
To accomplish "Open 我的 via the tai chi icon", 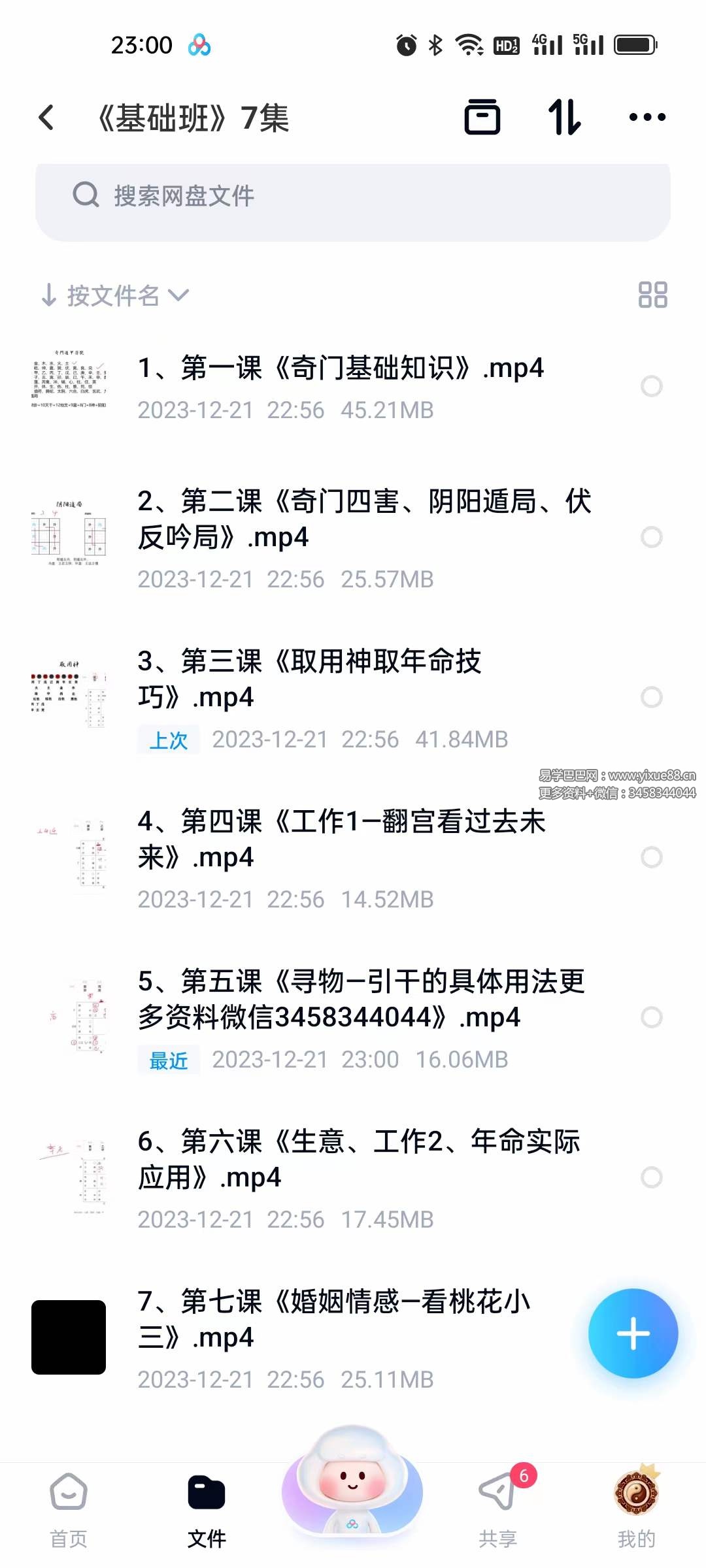I will pyautogui.click(x=635, y=1499).
